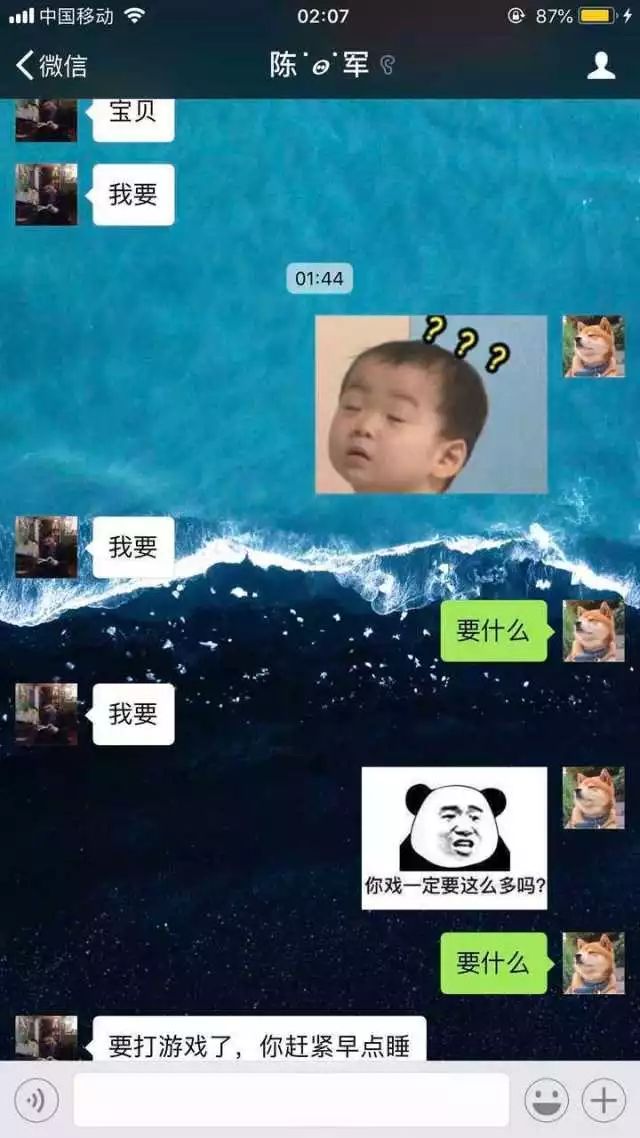Image resolution: width=640 pixels, height=1138 pixels.
Task: Open the emoji sticker panel
Action: (x=547, y=1101)
